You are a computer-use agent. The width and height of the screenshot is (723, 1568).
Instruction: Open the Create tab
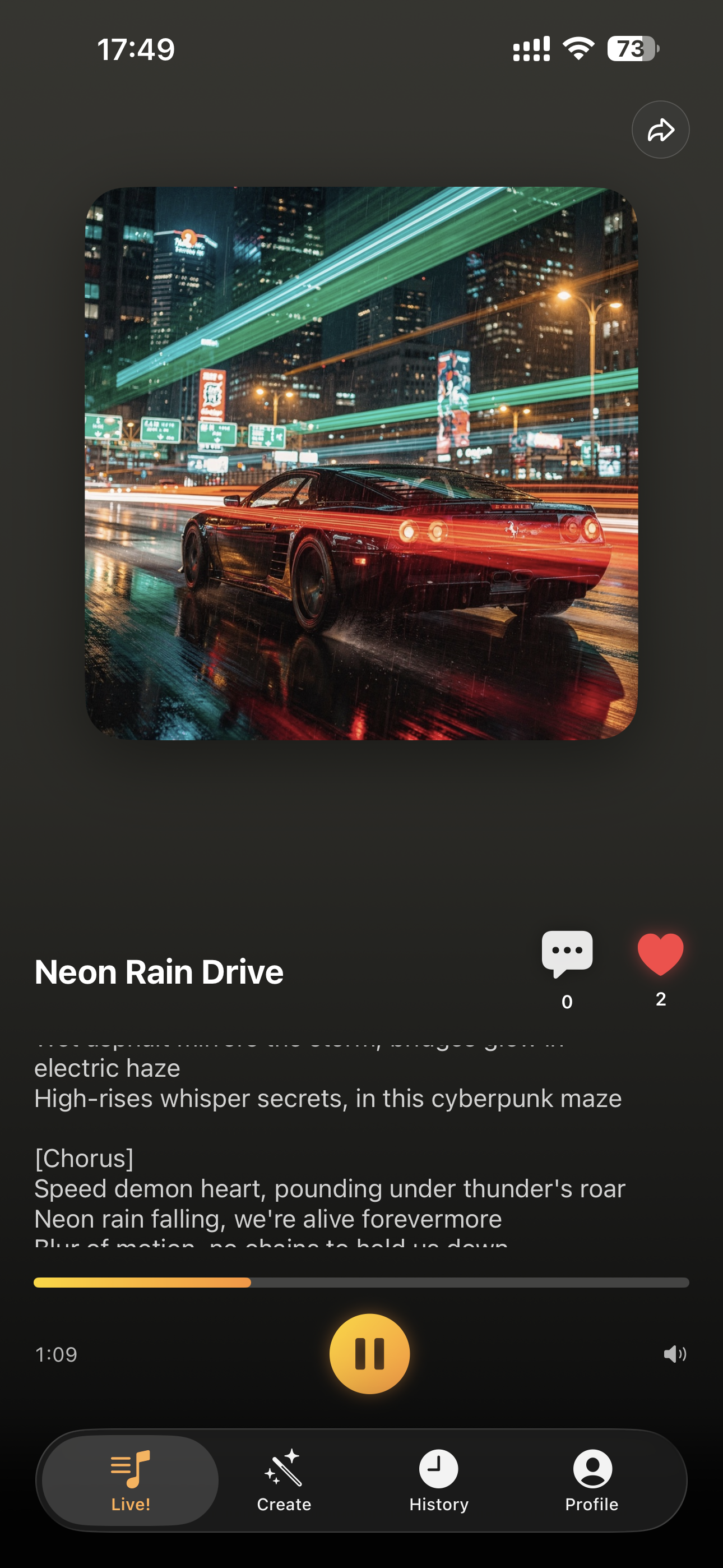pyautogui.click(x=284, y=1481)
